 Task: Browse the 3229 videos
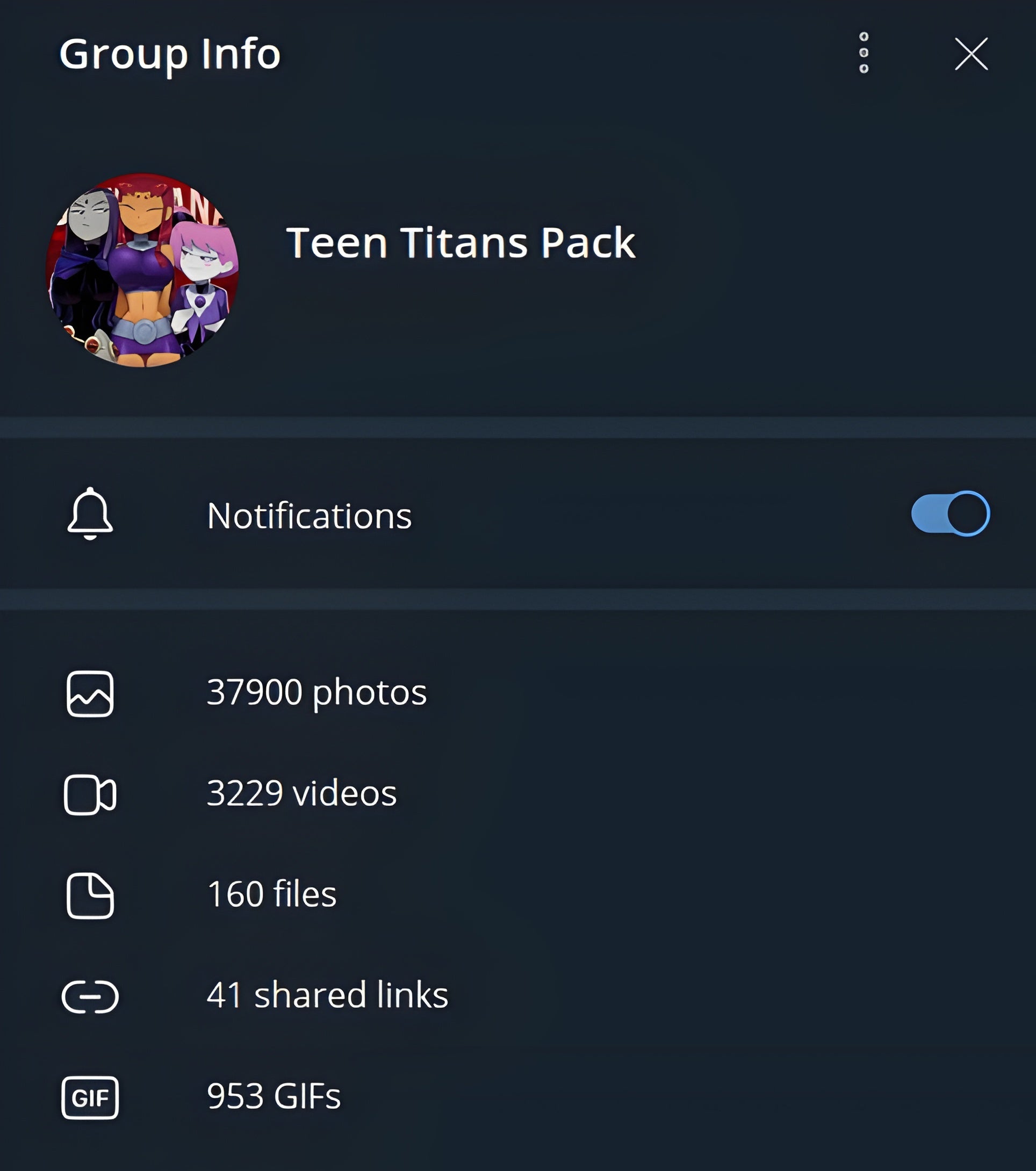click(x=301, y=793)
